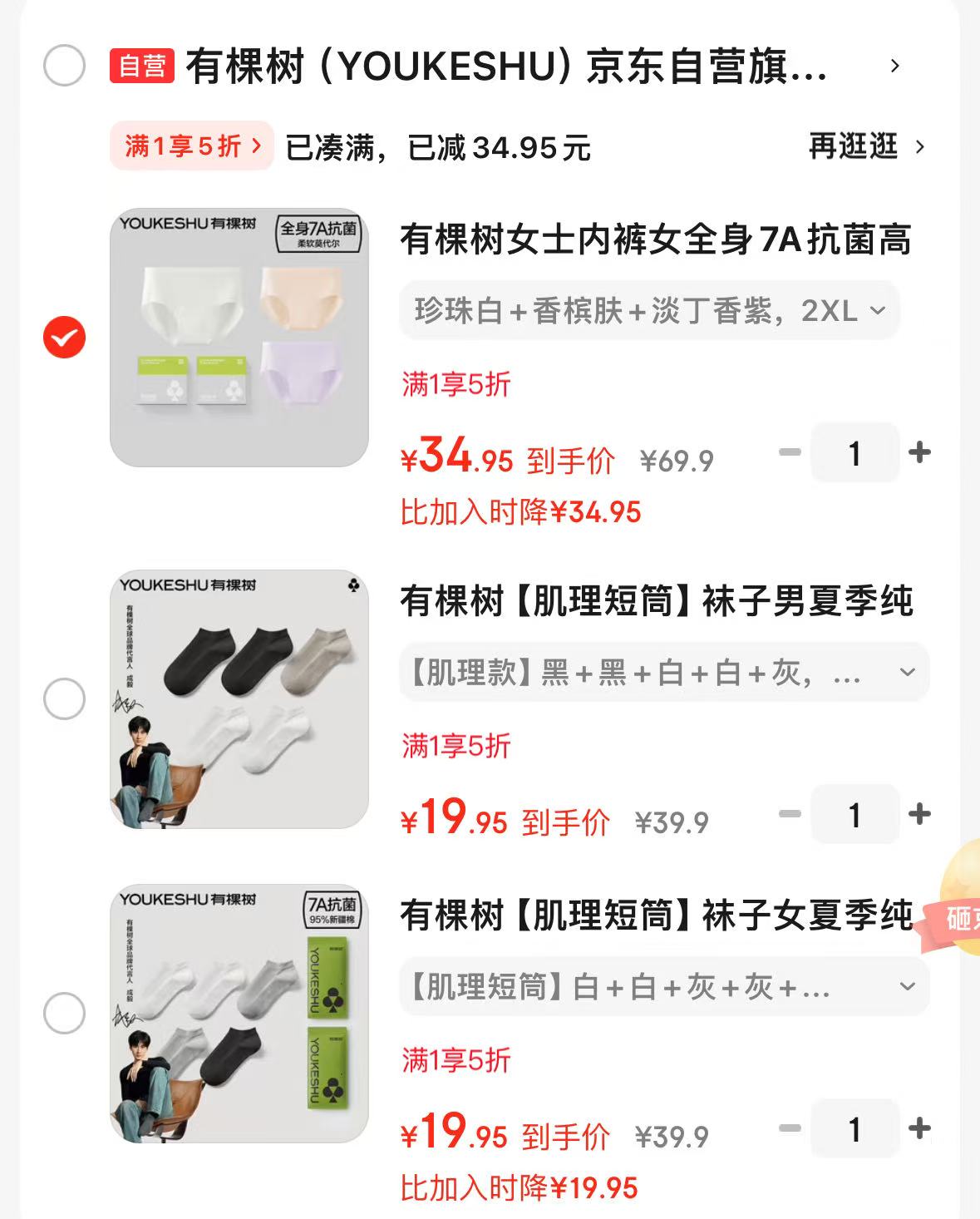Open the 肌理短筒 white-grey spec selector
The image size is (980, 1219).
pyautogui.click(x=661, y=985)
